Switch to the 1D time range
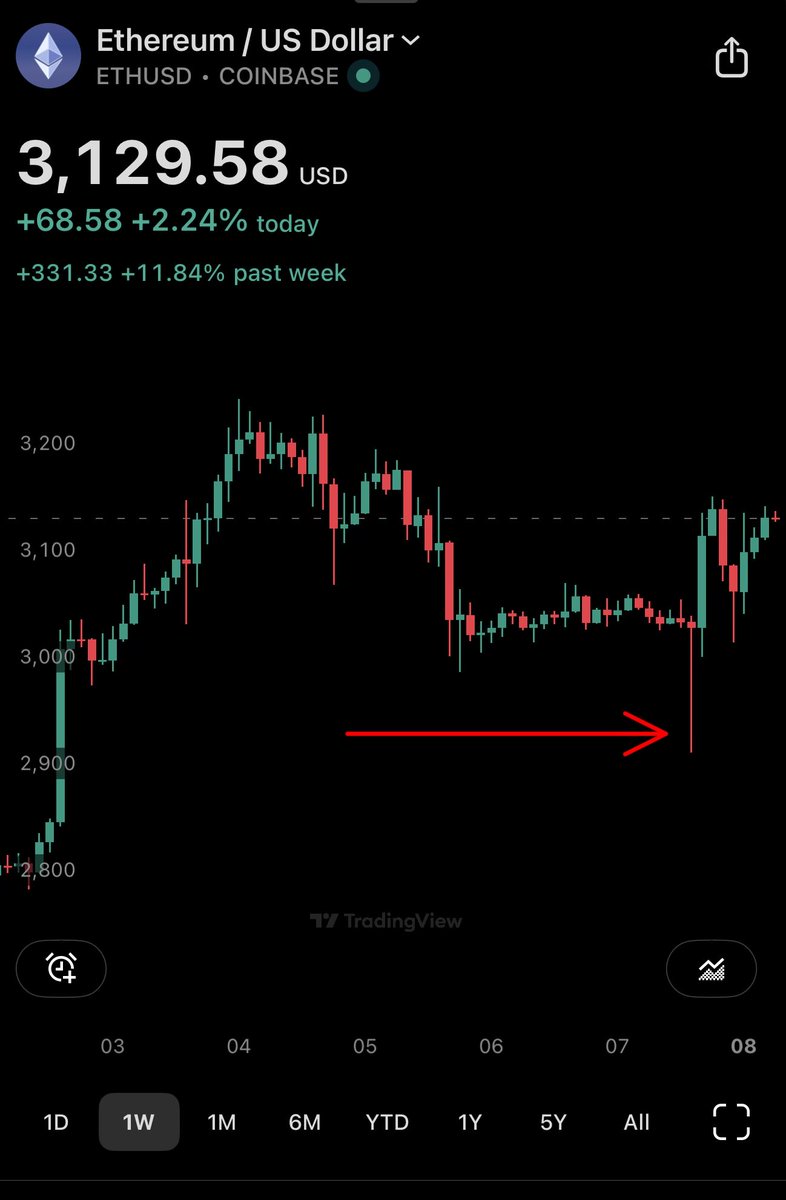The width and height of the screenshot is (786, 1200). tap(56, 1122)
